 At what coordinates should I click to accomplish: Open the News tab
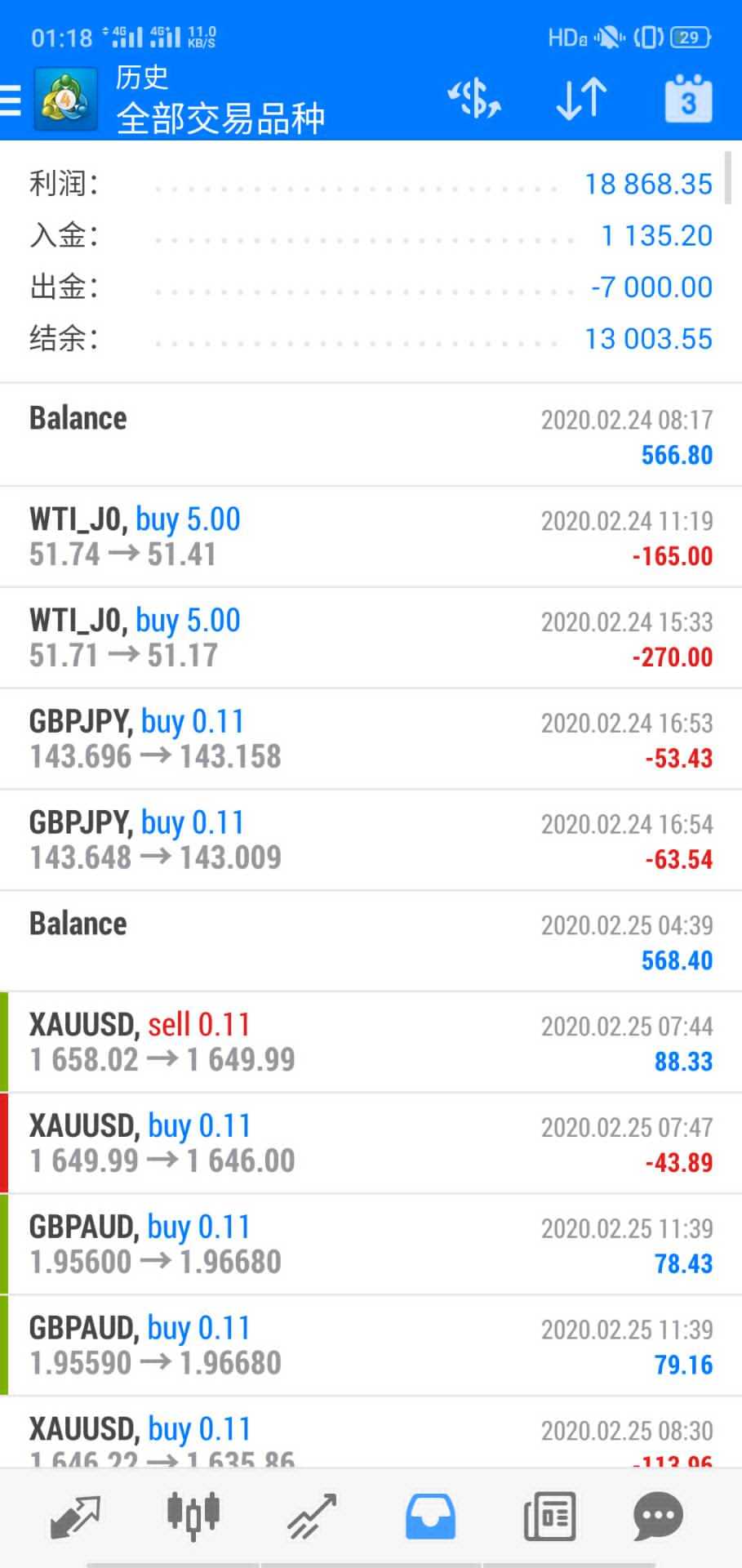549,1517
